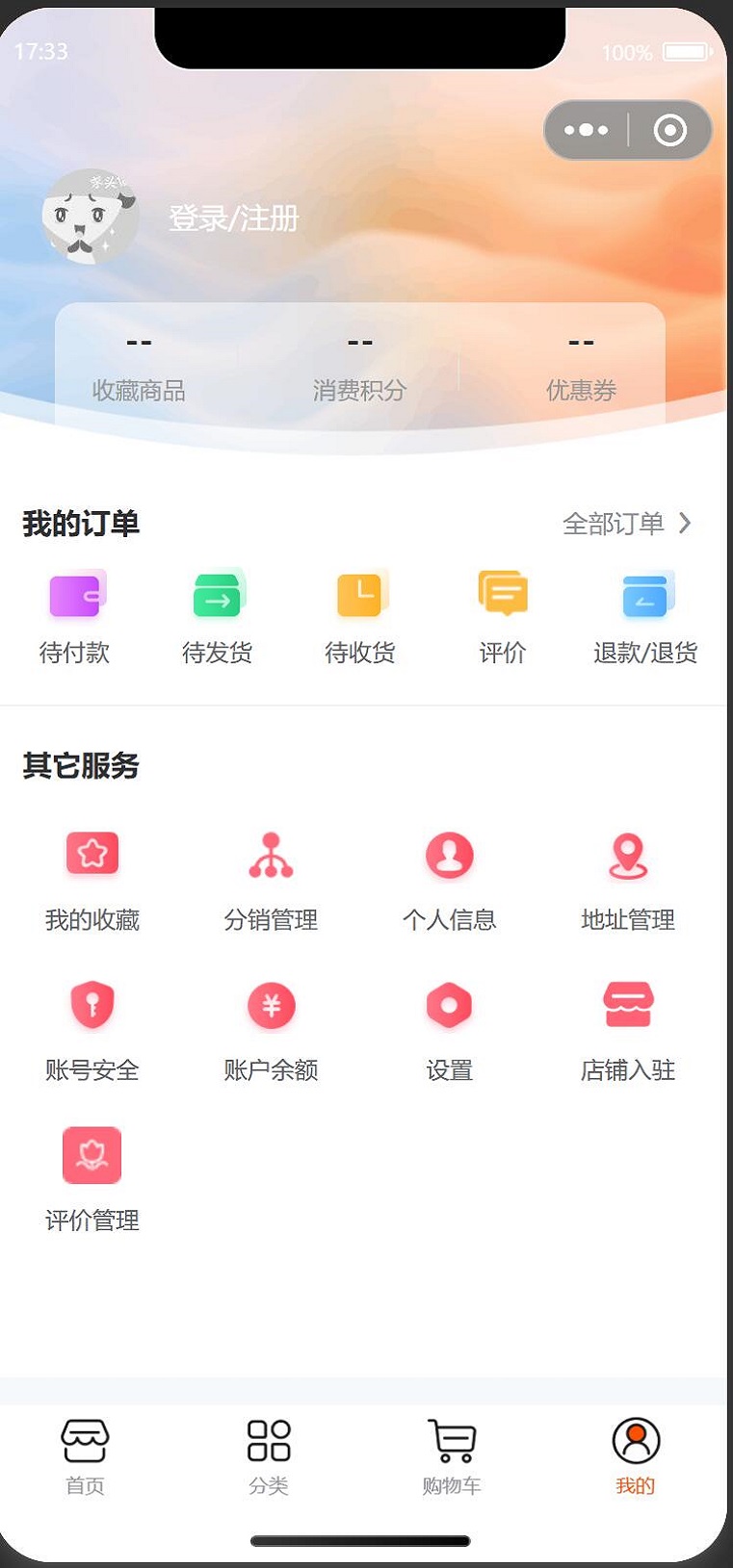Open the 账户余额 account balance icon

pyautogui.click(x=271, y=1004)
